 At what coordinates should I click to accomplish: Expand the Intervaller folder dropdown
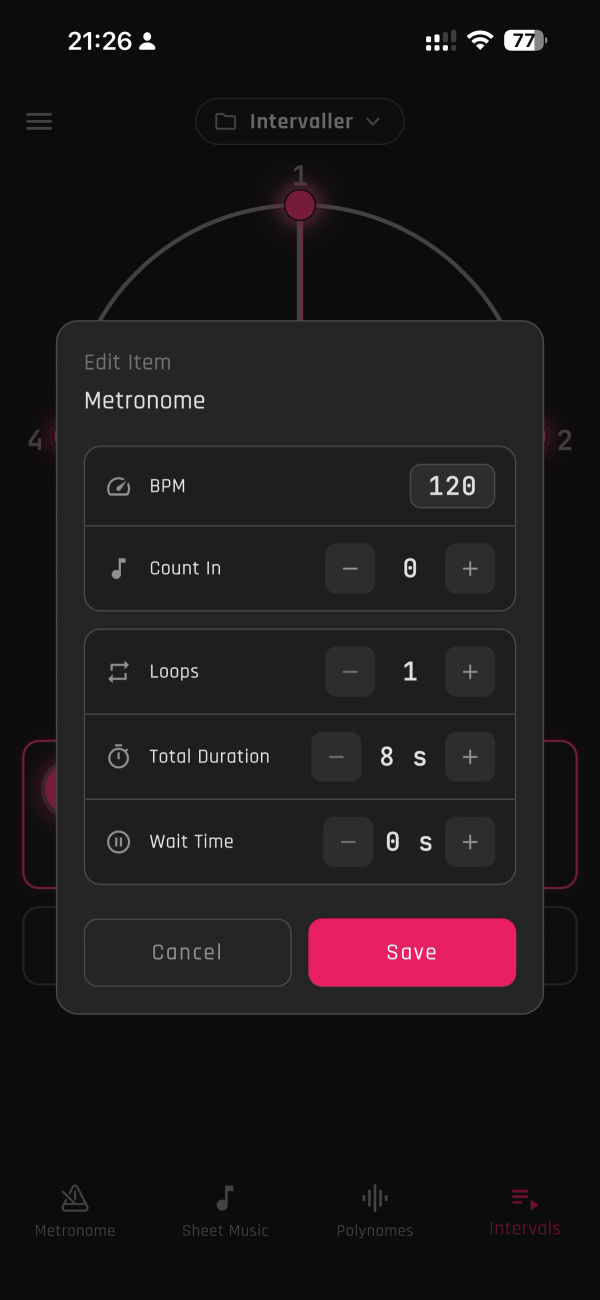pos(300,122)
